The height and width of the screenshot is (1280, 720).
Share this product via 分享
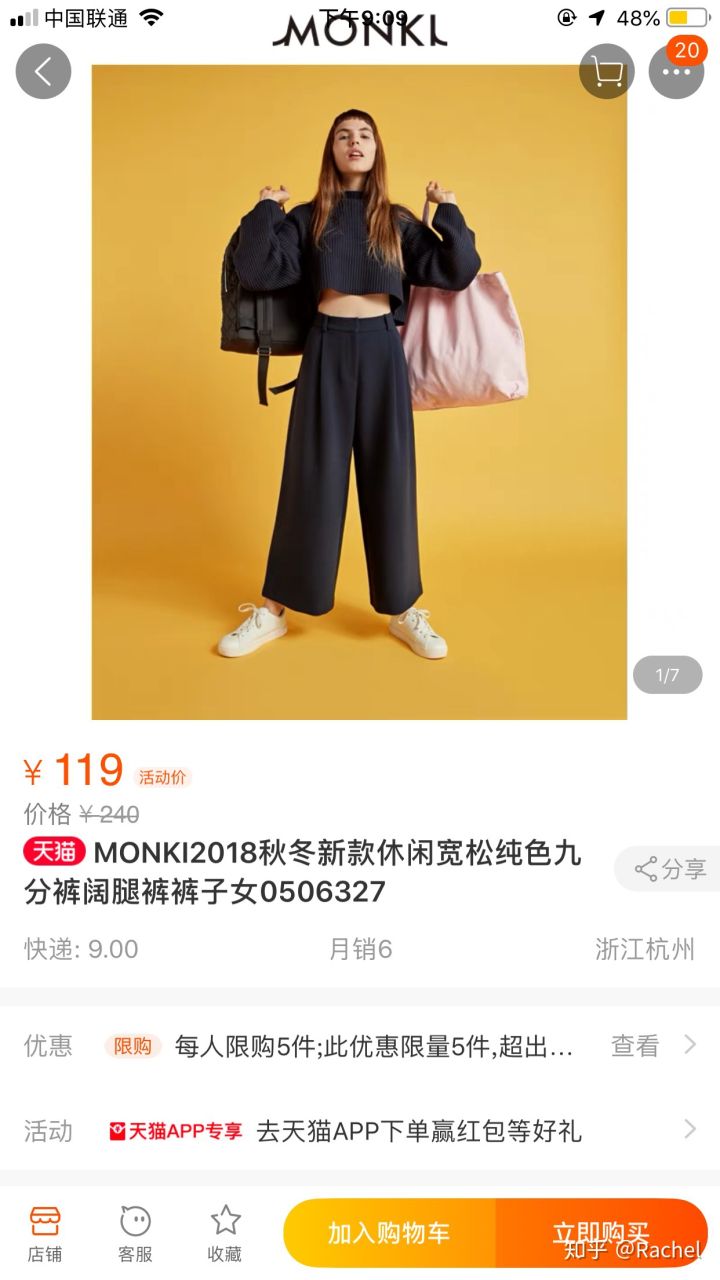tap(668, 868)
